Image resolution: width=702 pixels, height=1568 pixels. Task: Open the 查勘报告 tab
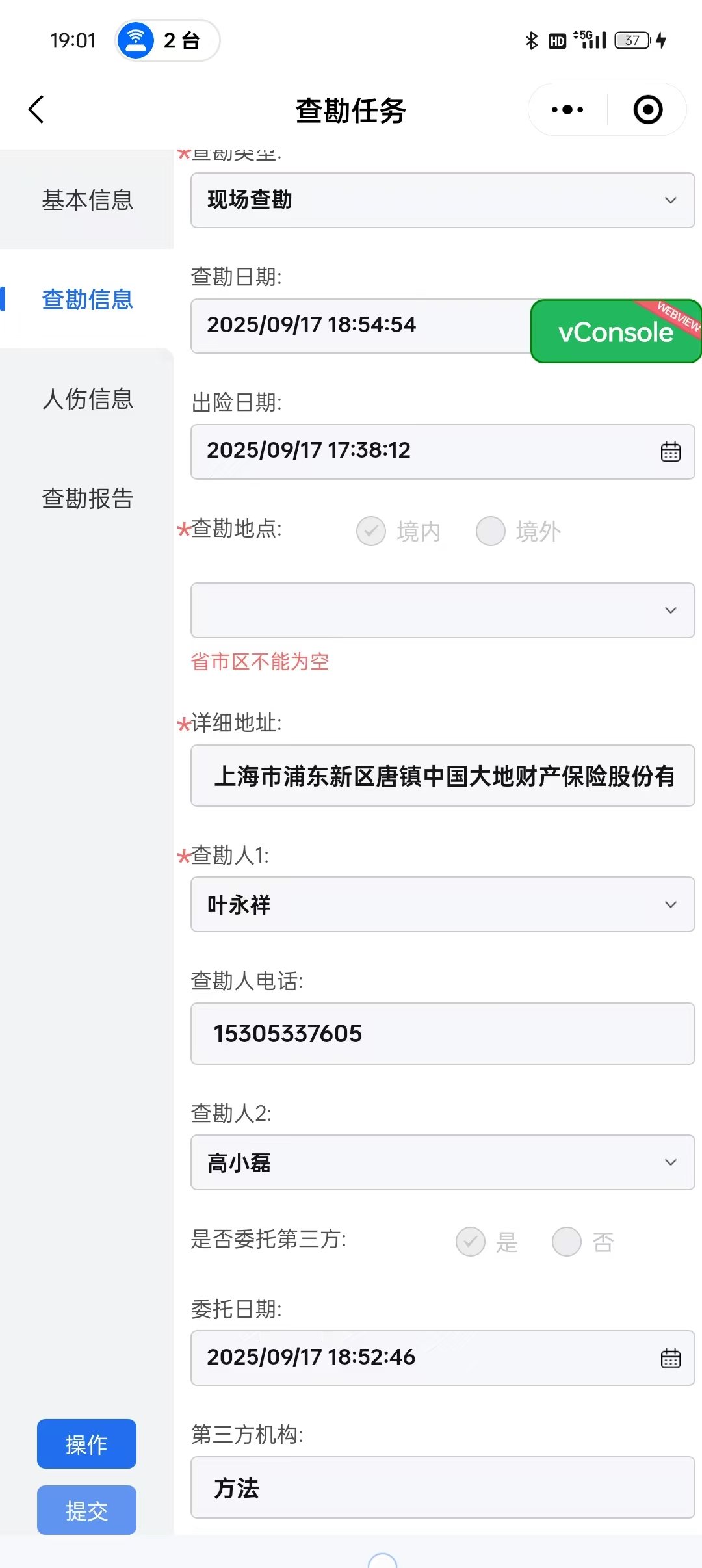coord(87,499)
